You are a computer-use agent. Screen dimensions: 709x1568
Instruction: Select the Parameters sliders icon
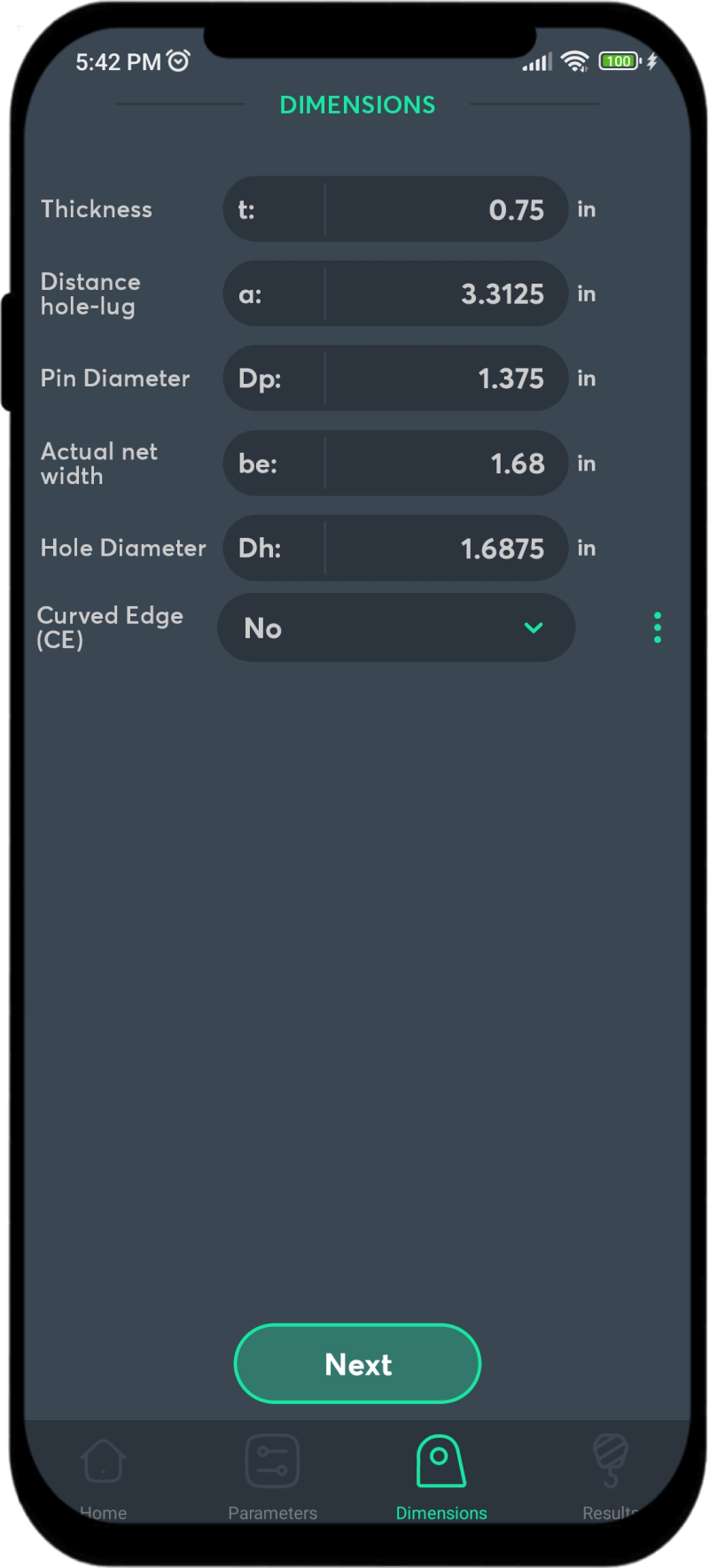[273, 1459]
